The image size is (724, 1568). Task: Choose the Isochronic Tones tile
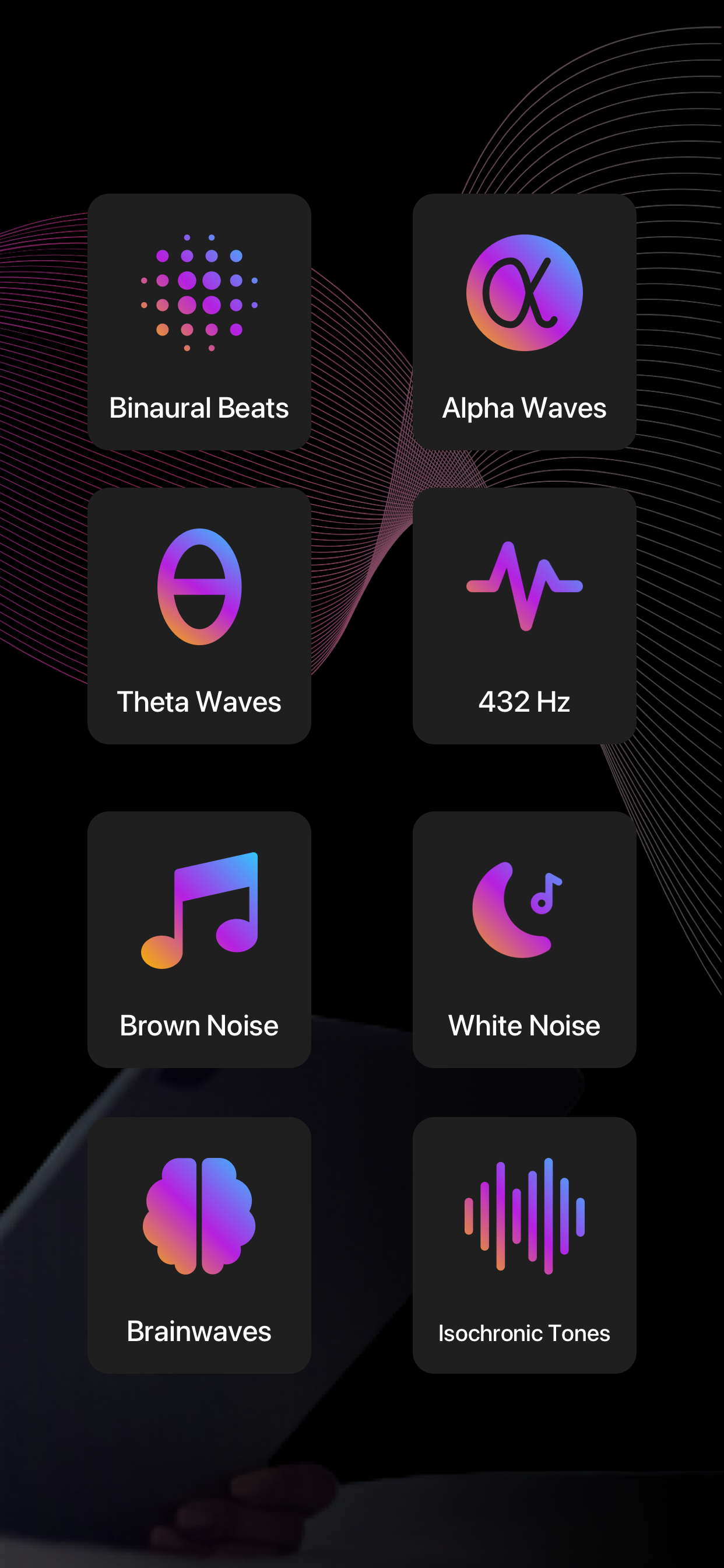coord(524,1245)
